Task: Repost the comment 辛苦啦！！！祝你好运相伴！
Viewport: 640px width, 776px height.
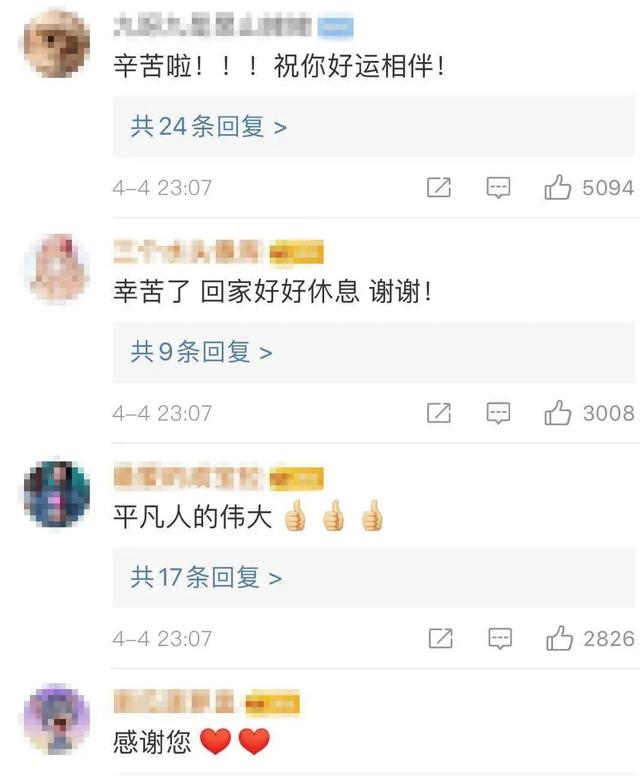Action: (x=439, y=187)
